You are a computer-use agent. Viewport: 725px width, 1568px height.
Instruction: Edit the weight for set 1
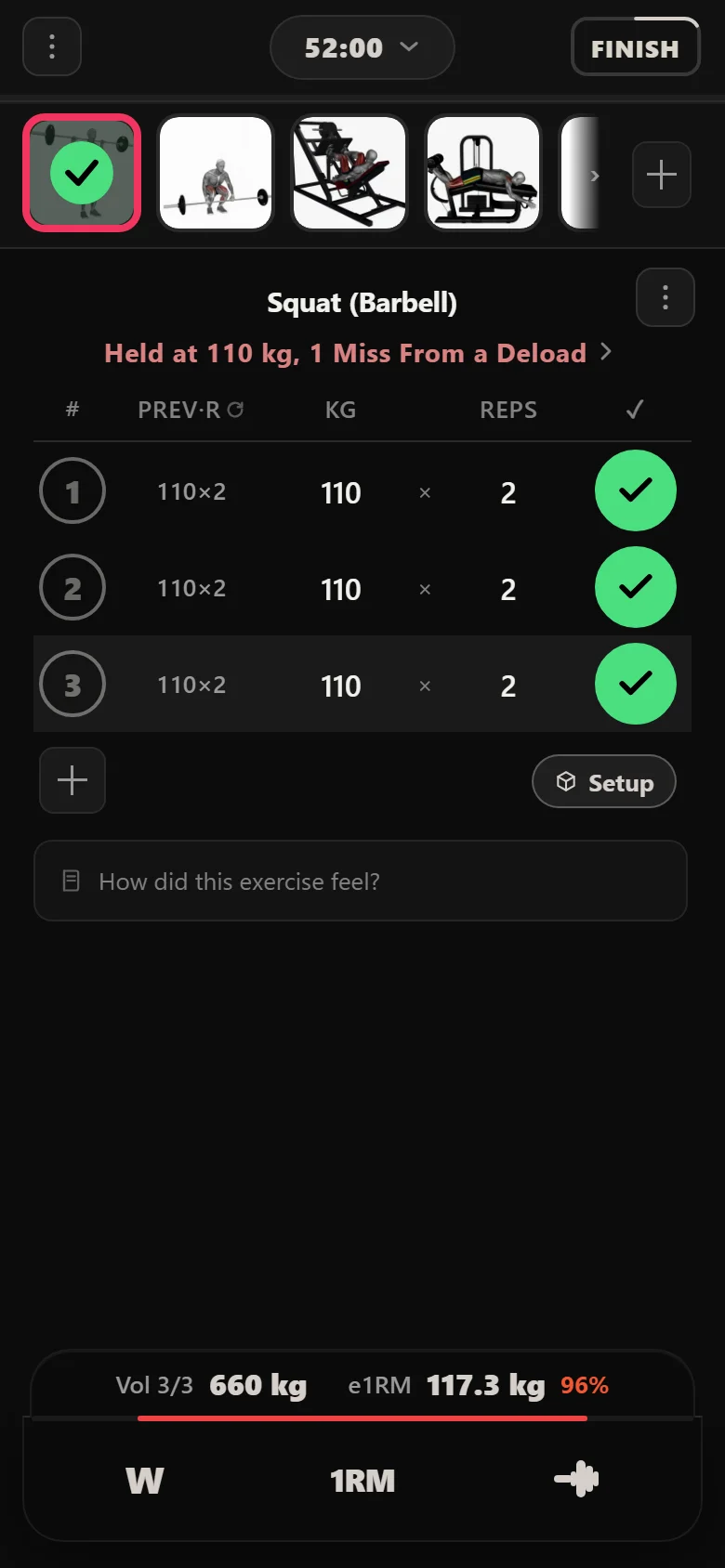pos(341,492)
